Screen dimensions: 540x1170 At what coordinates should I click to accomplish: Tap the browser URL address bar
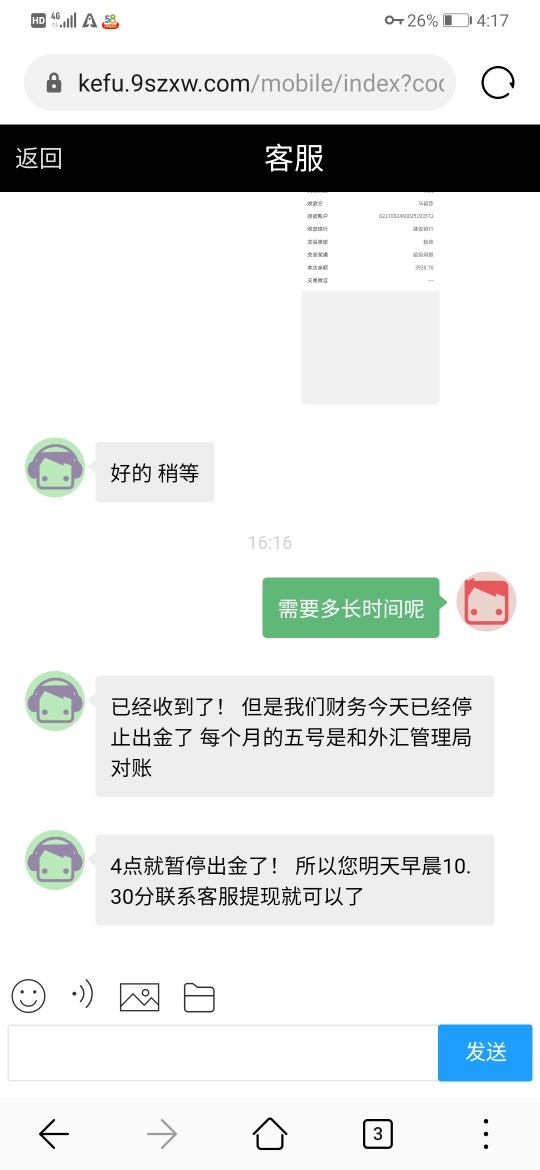point(239,83)
